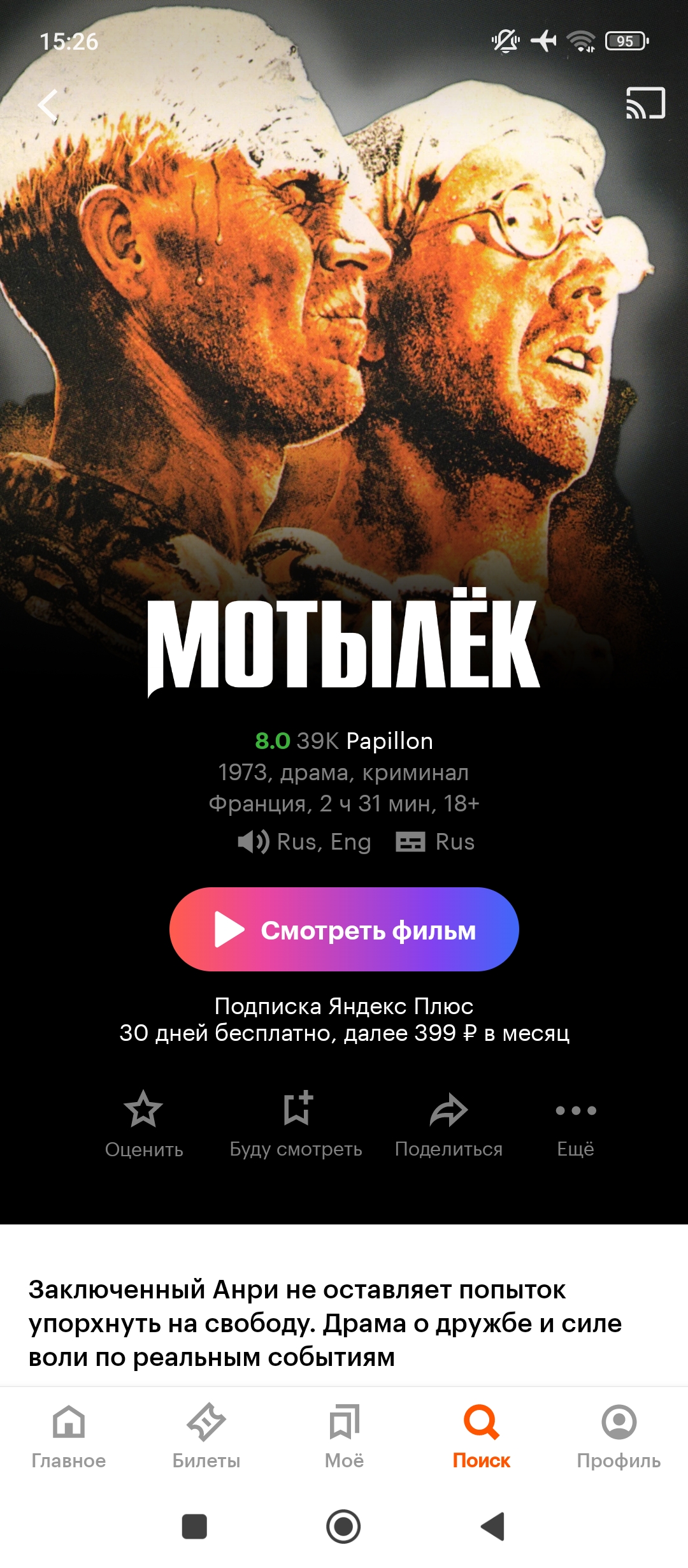The height and width of the screenshot is (1568, 688).
Task: Rate the film with Оценить
Action: [144, 1124]
